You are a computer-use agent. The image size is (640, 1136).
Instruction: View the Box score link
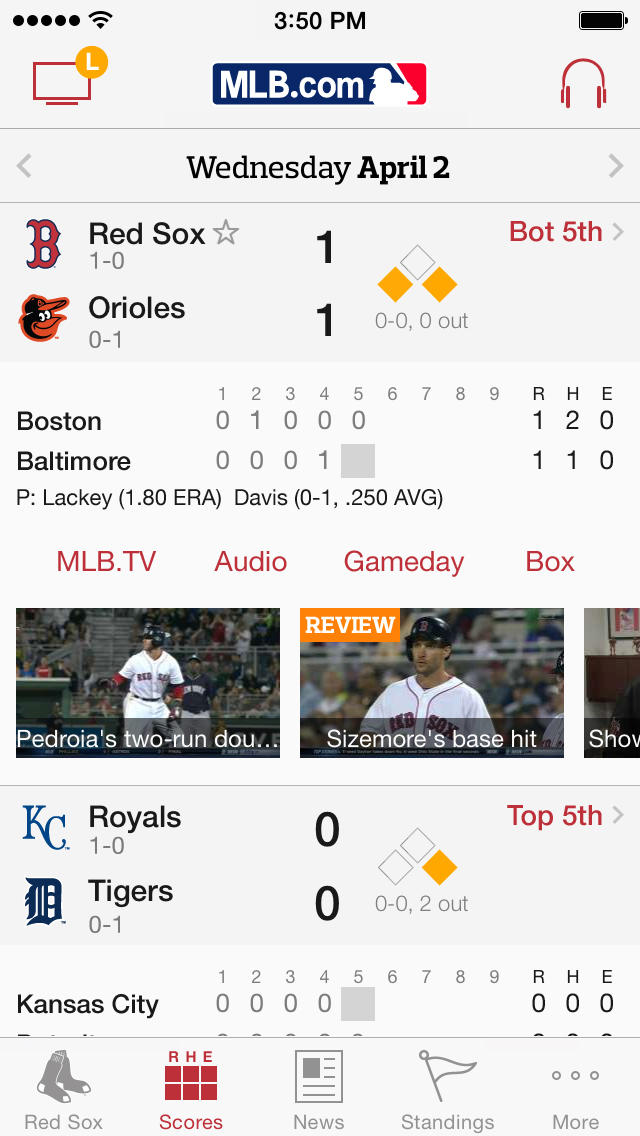pos(550,562)
